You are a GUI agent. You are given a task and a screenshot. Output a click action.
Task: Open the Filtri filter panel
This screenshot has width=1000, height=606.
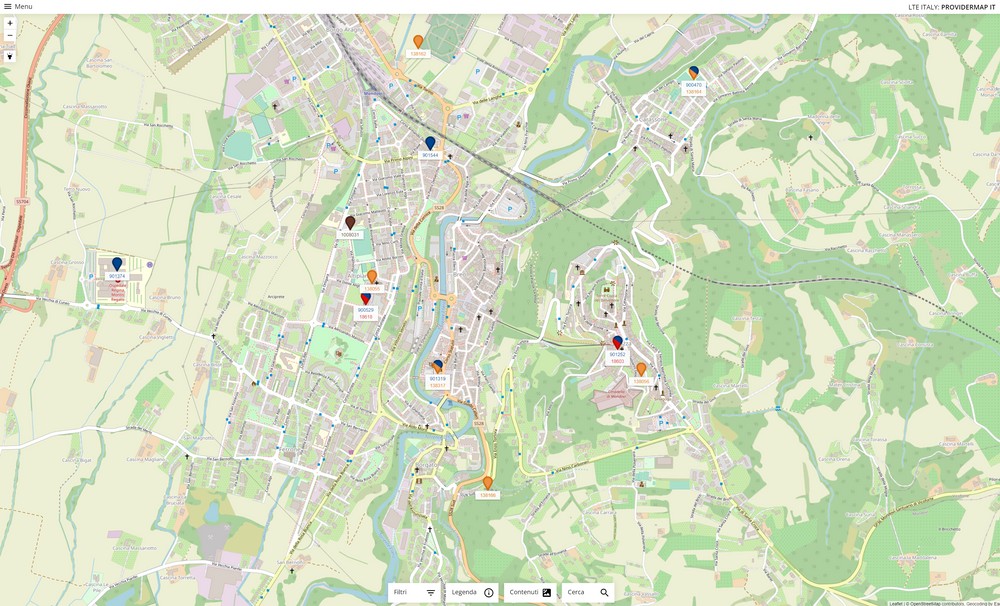pyautogui.click(x=415, y=592)
